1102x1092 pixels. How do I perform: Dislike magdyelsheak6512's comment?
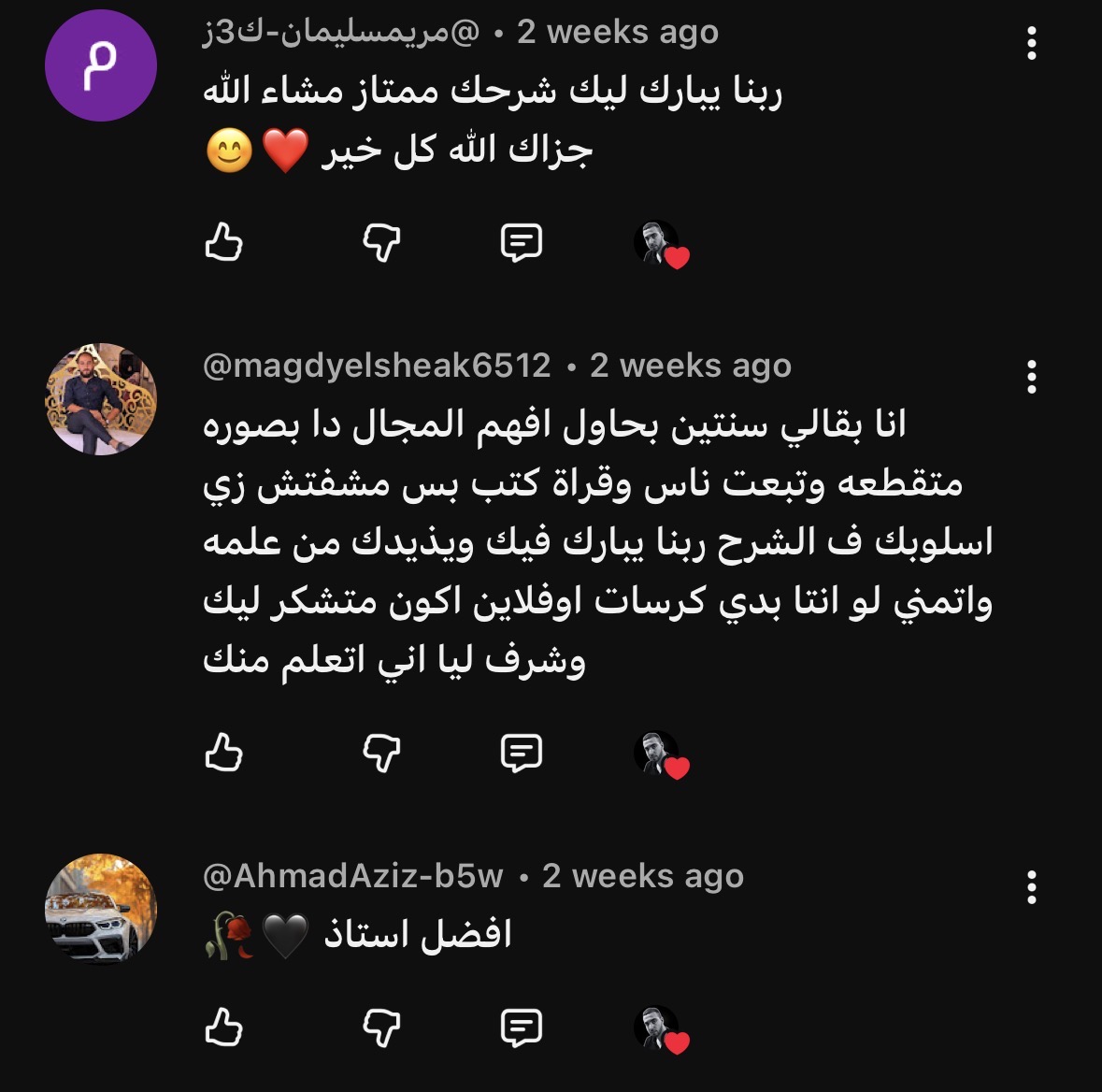click(x=381, y=752)
